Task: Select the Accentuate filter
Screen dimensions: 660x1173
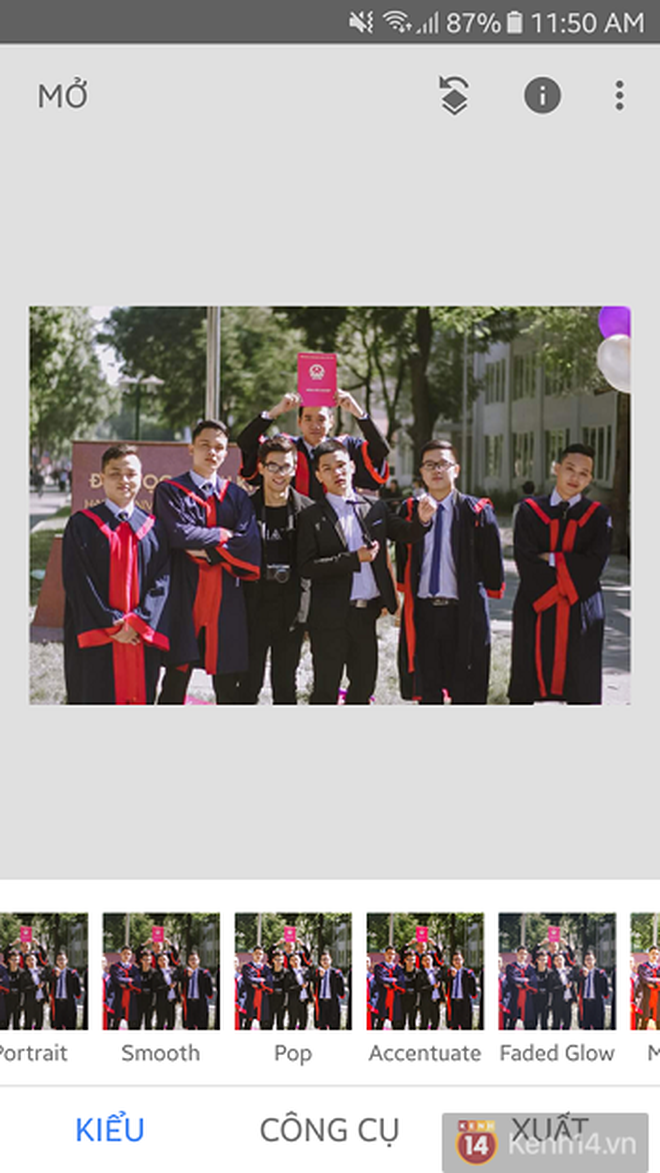Action: point(425,987)
